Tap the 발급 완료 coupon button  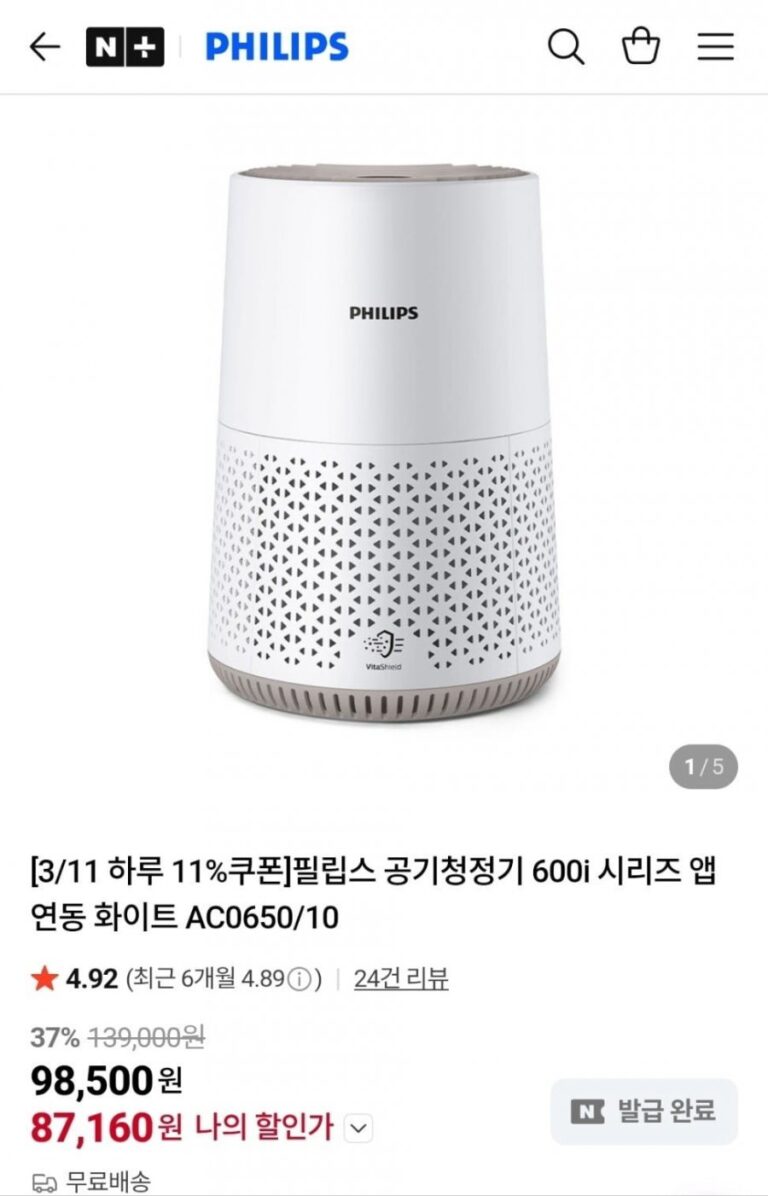644,1111
